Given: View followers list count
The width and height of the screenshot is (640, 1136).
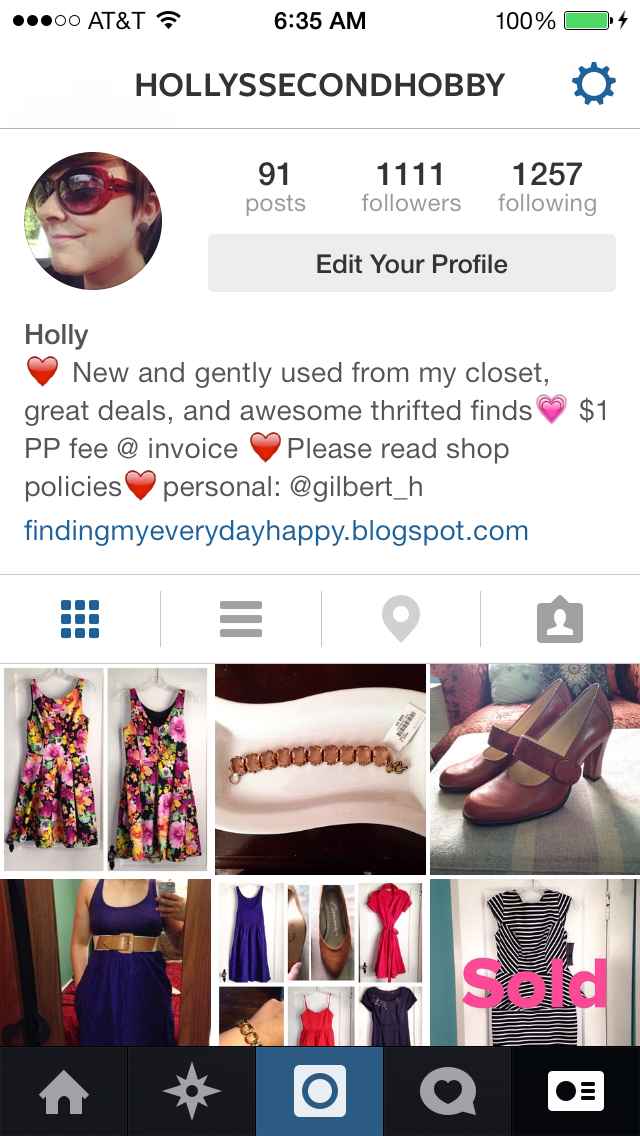Looking at the screenshot, I should coord(411,187).
